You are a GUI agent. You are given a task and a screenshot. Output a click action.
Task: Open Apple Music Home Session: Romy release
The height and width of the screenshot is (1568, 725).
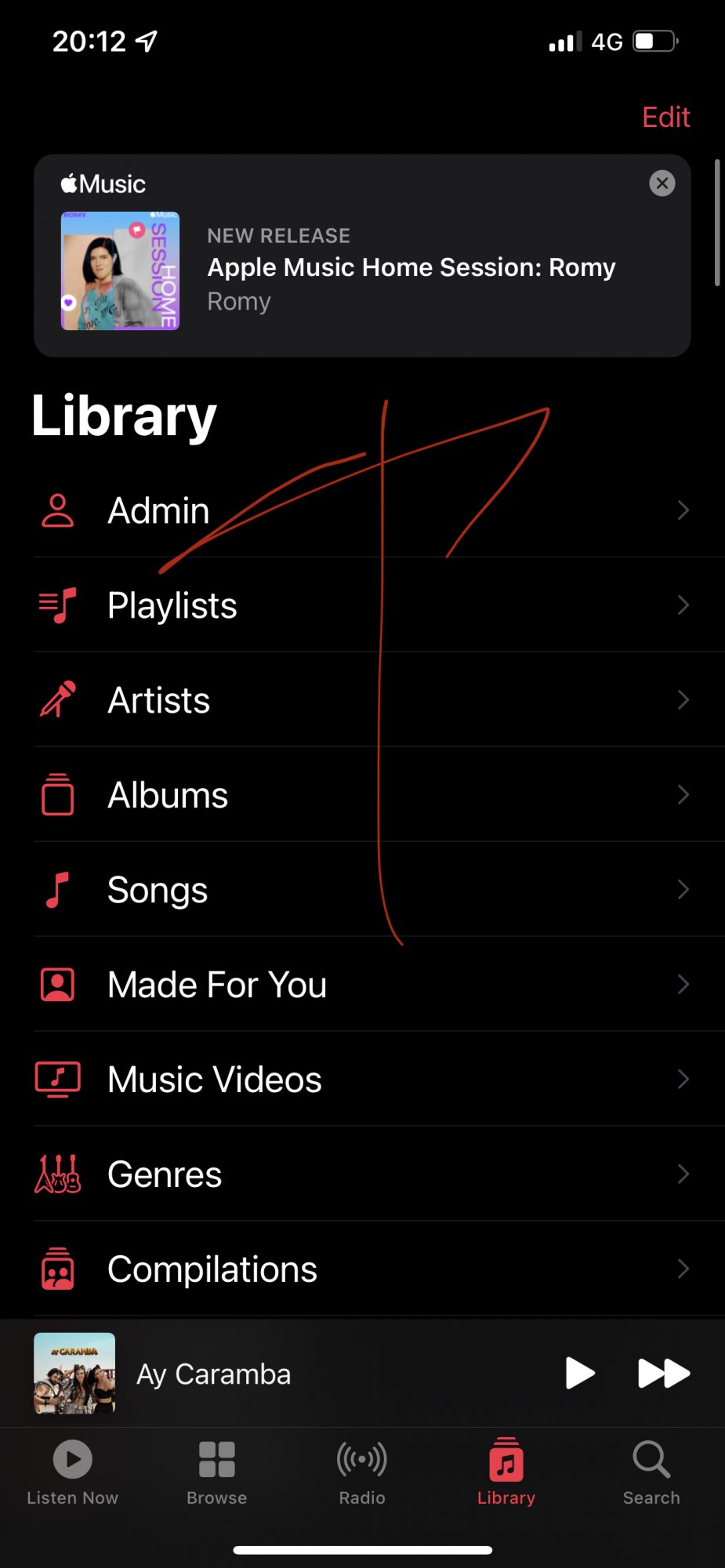[411, 269]
